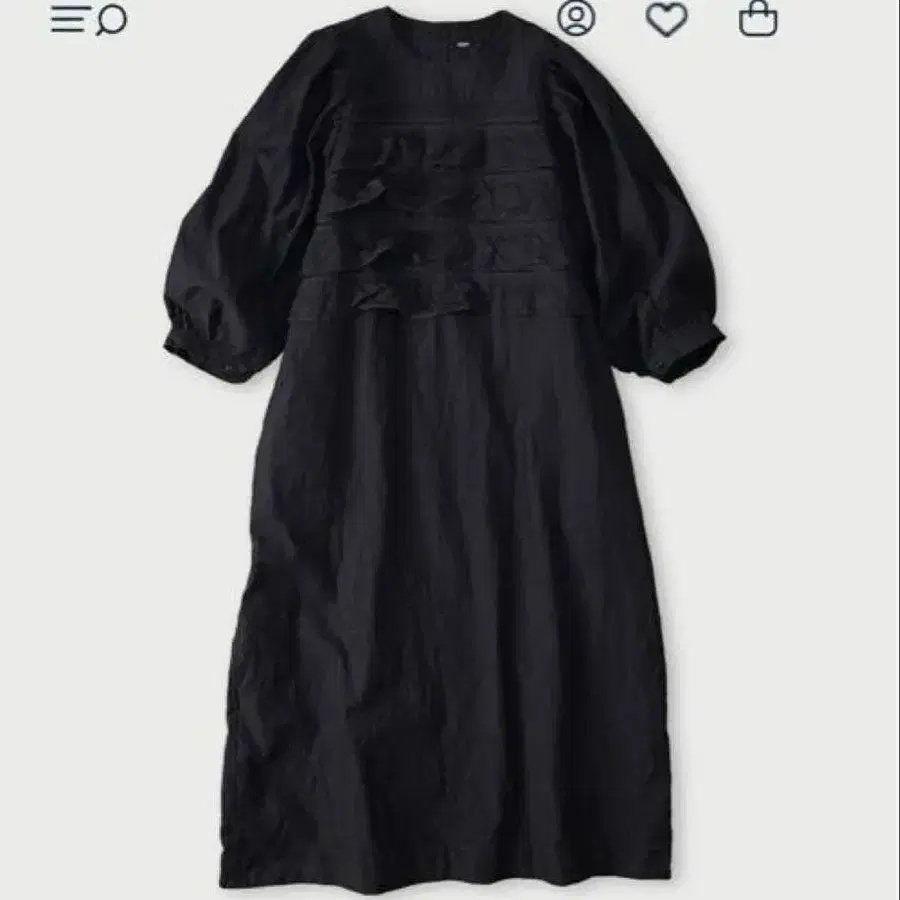Open the shopping bag
This screenshot has height=900, width=900.
click(x=758, y=19)
